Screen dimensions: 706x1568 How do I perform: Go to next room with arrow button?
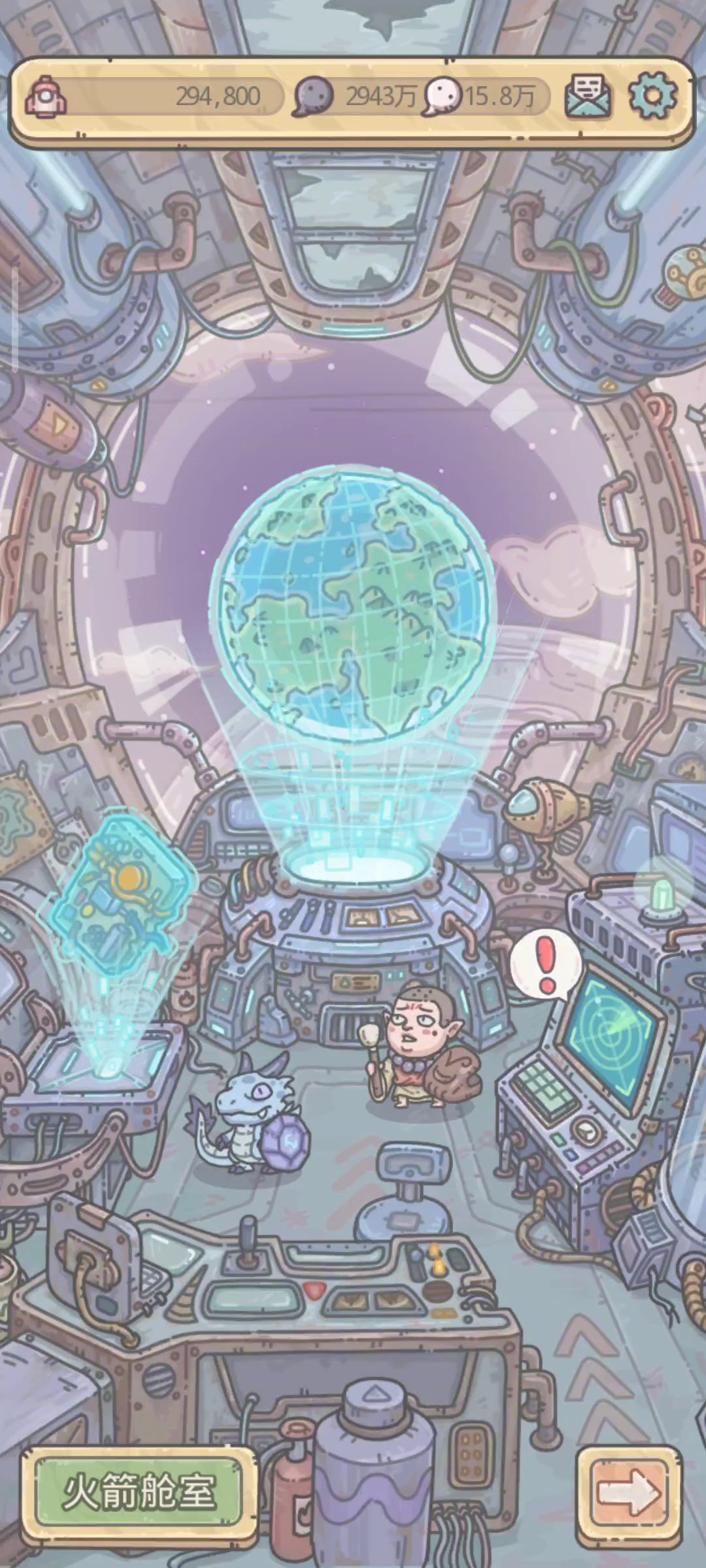click(x=629, y=1493)
